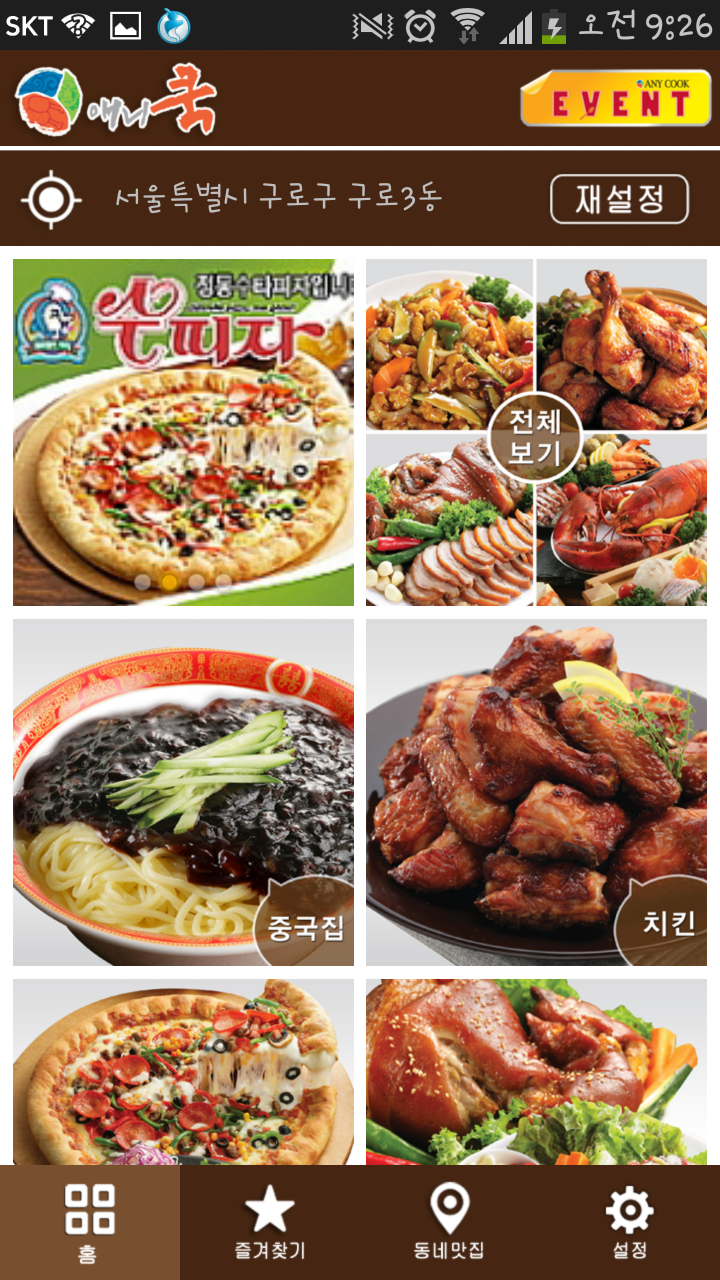Viewport: 720px width, 1280px height.
Task: Tap the location target icon
Action: [51, 199]
